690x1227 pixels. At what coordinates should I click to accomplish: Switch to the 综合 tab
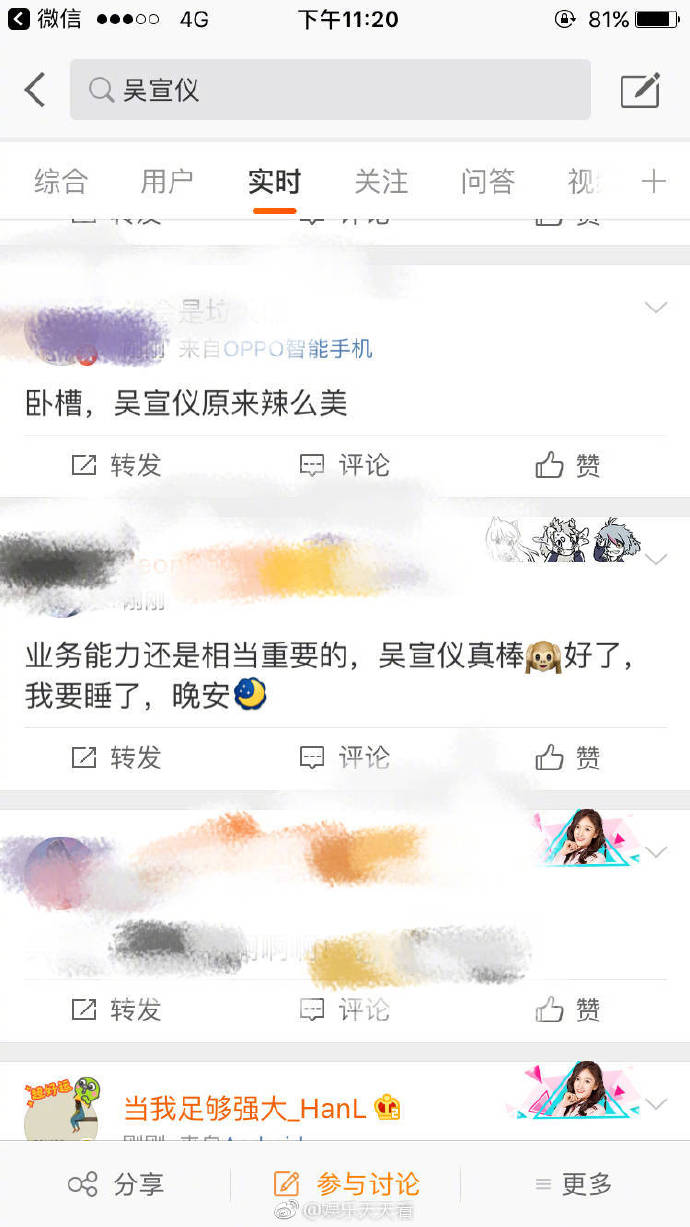[x=61, y=182]
